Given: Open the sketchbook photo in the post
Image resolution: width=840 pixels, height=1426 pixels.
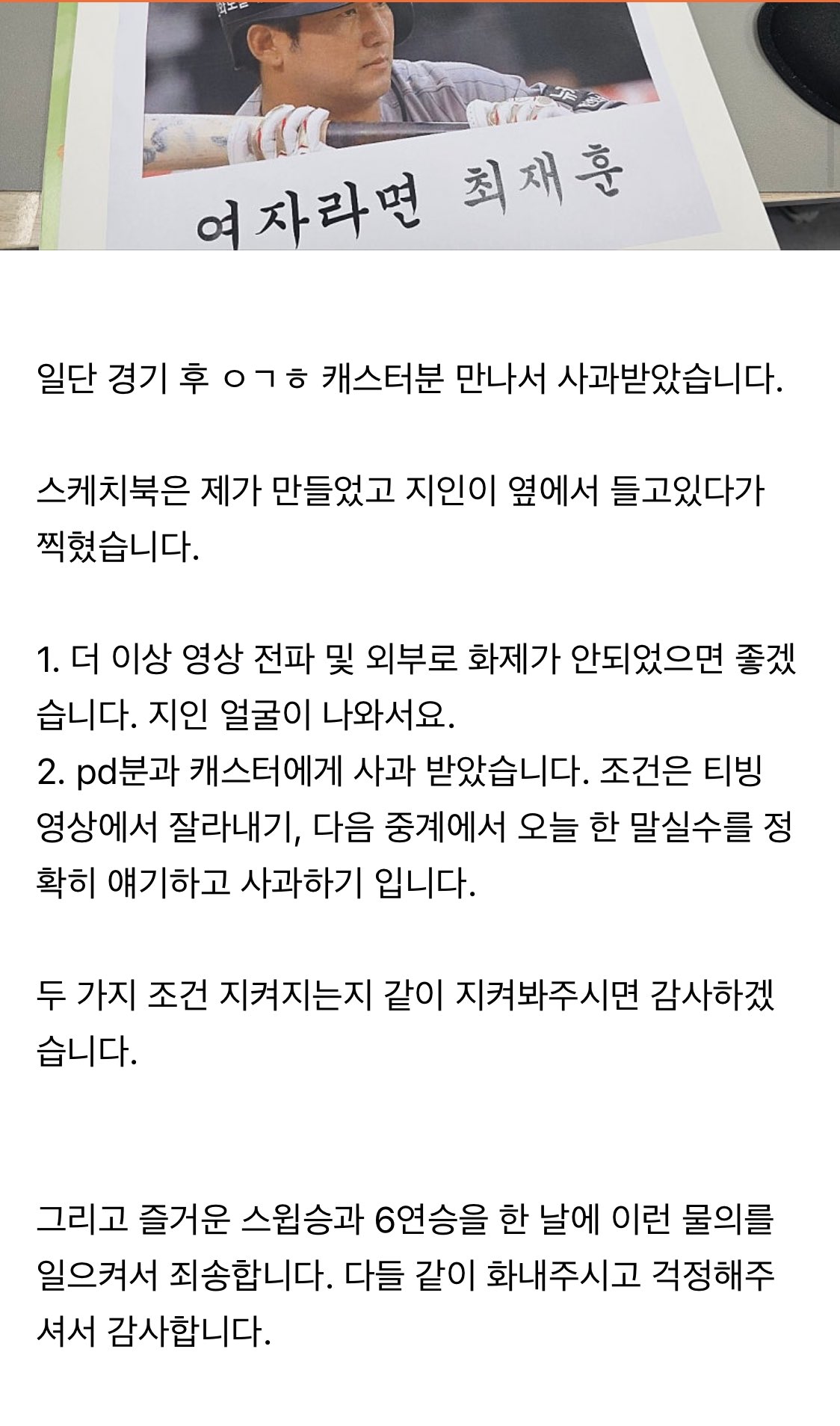Looking at the screenshot, I should (419, 126).
